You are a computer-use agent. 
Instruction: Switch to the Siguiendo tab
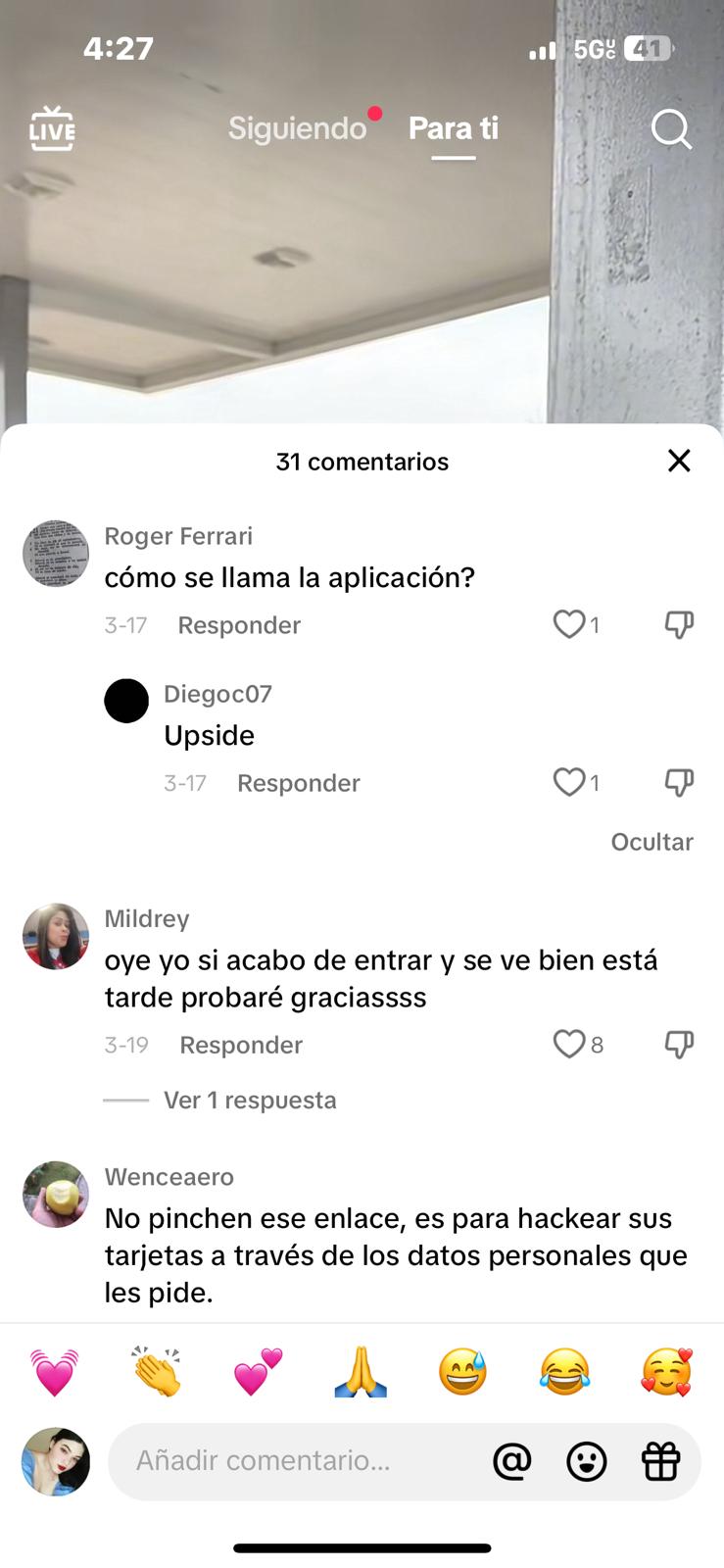(297, 128)
